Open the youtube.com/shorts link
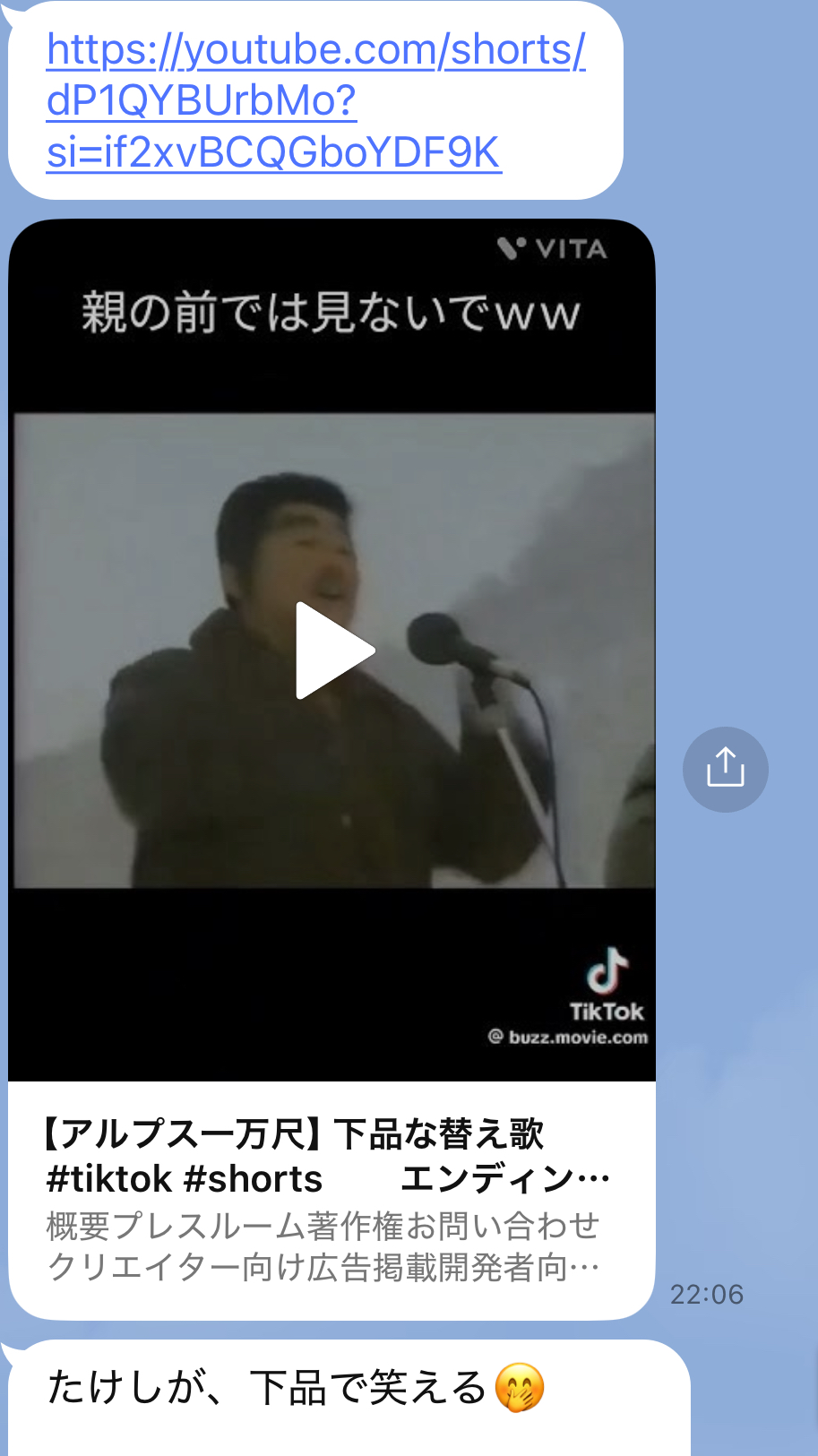 [x=315, y=100]
